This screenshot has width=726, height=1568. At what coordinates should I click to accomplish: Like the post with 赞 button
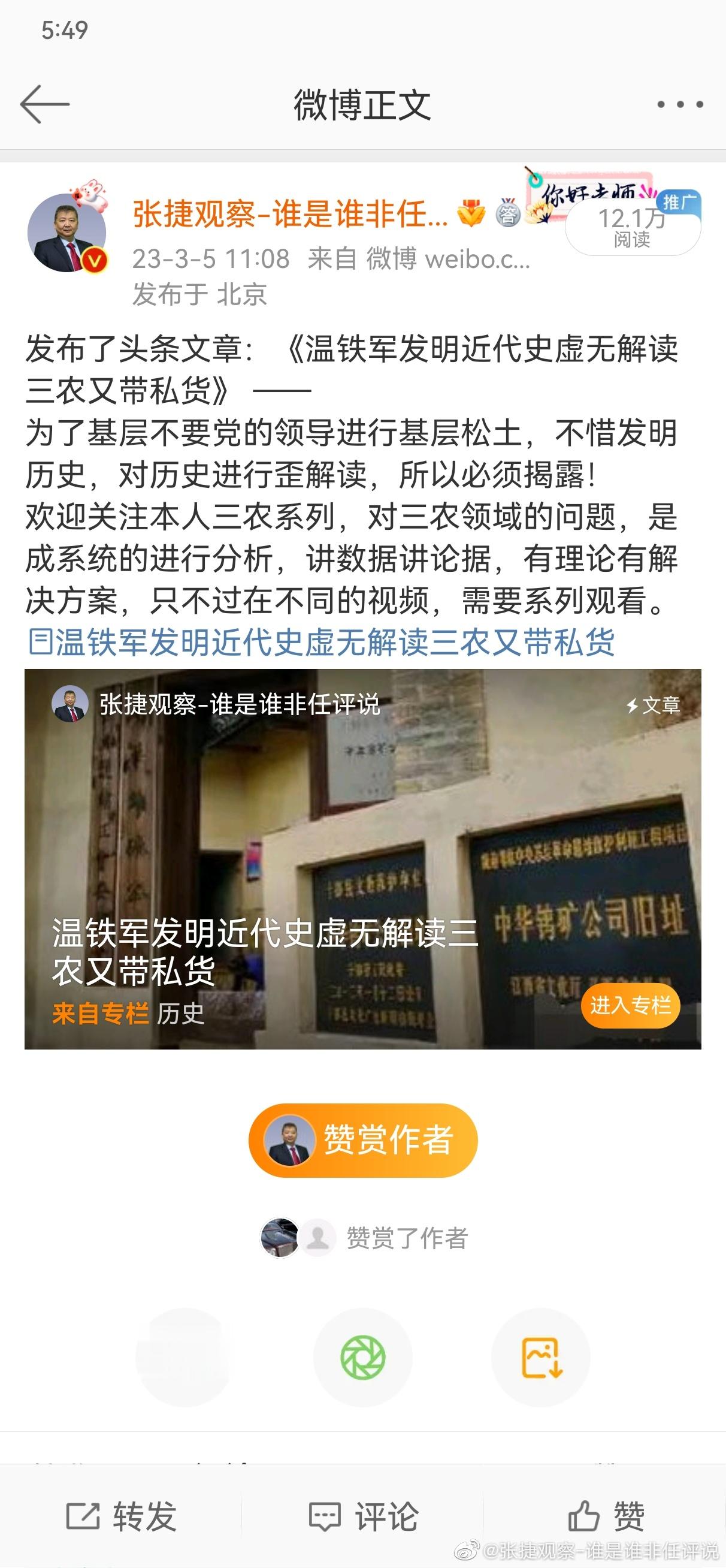(606, 1516)
